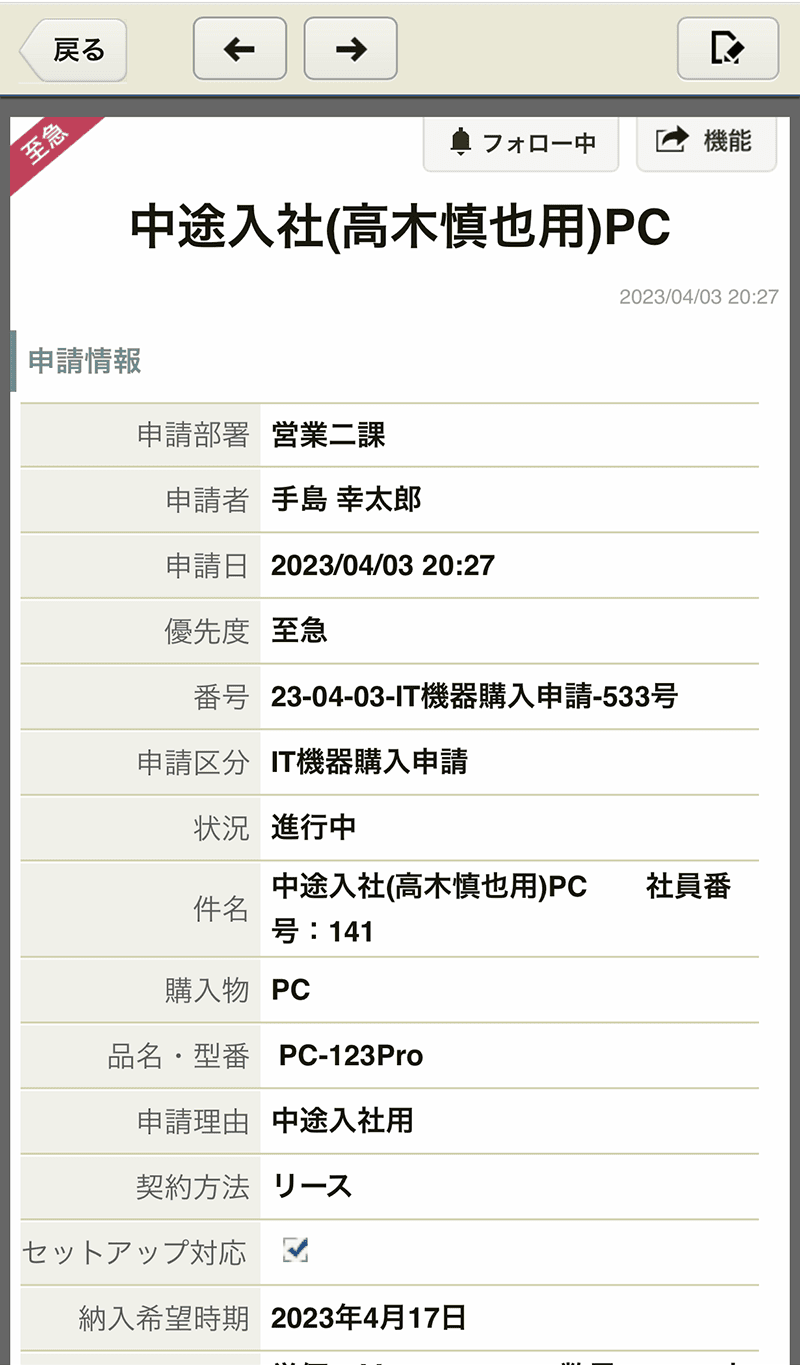Tap the 戻る back button
The height and width of the screenshot is (1365, 800).
(x=75, y=49)
